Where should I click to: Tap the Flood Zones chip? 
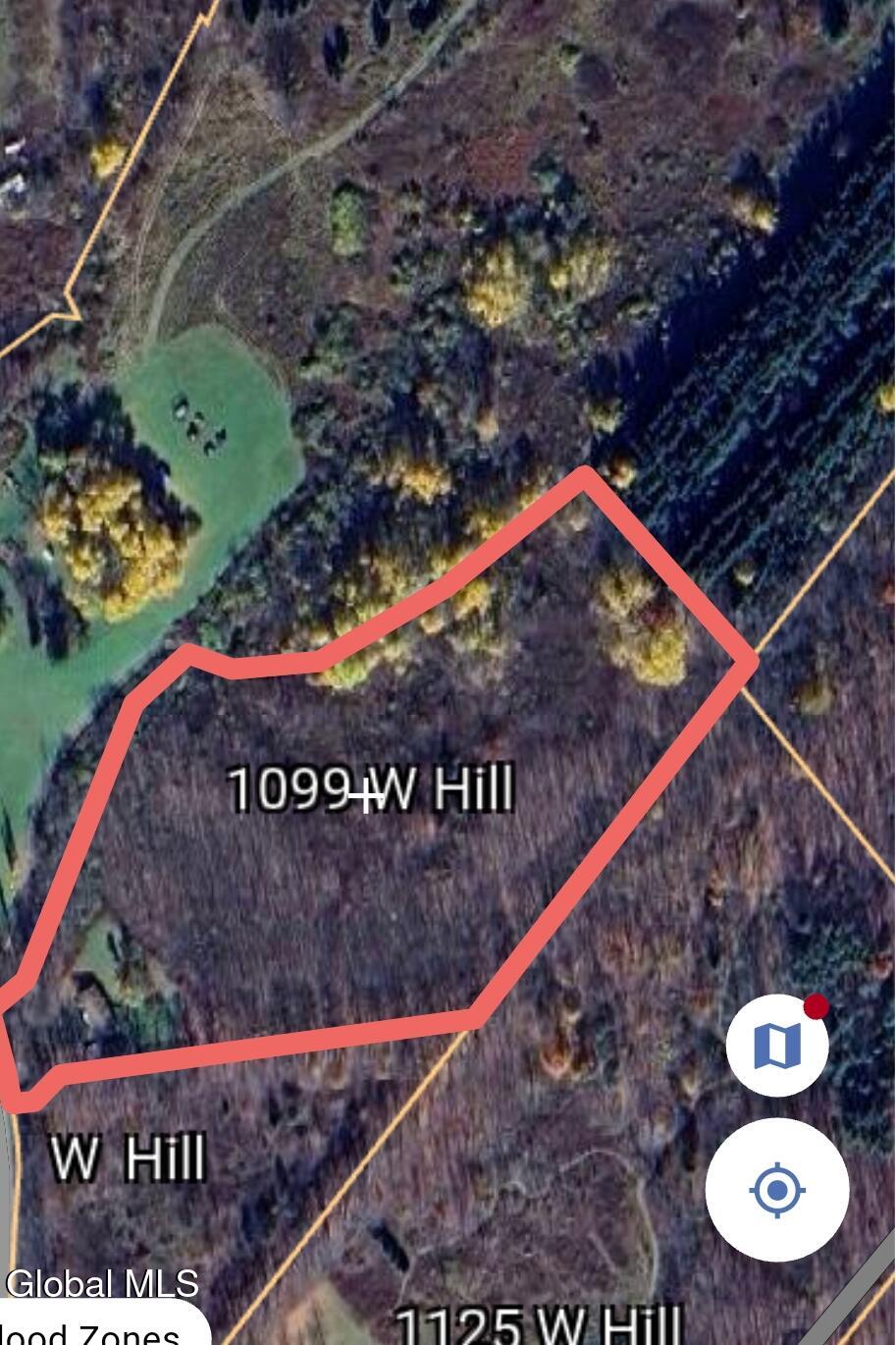98,1330
